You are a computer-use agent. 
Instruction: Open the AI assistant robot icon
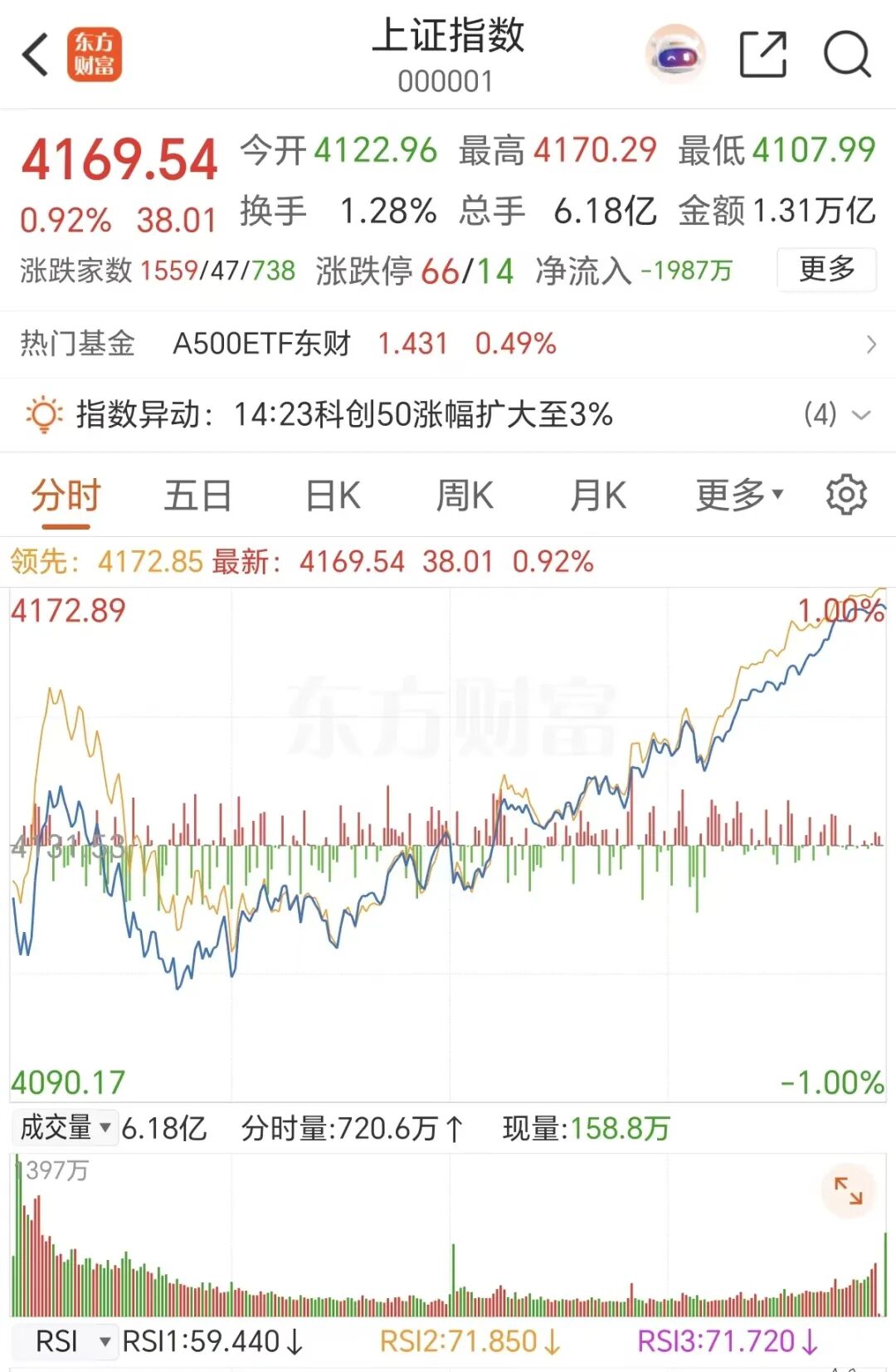click(x=676, y=55)
